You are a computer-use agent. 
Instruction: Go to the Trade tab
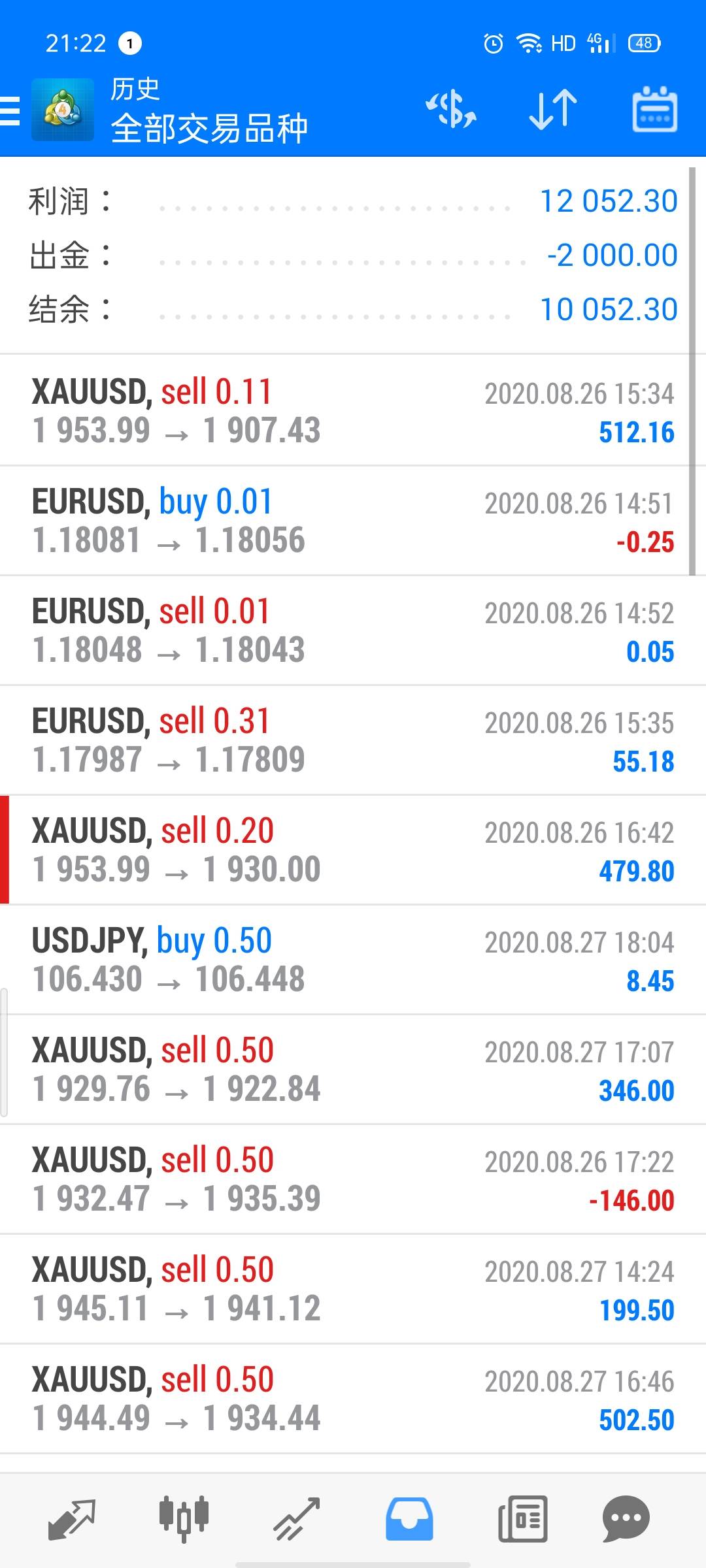(x=296, y=1518)
